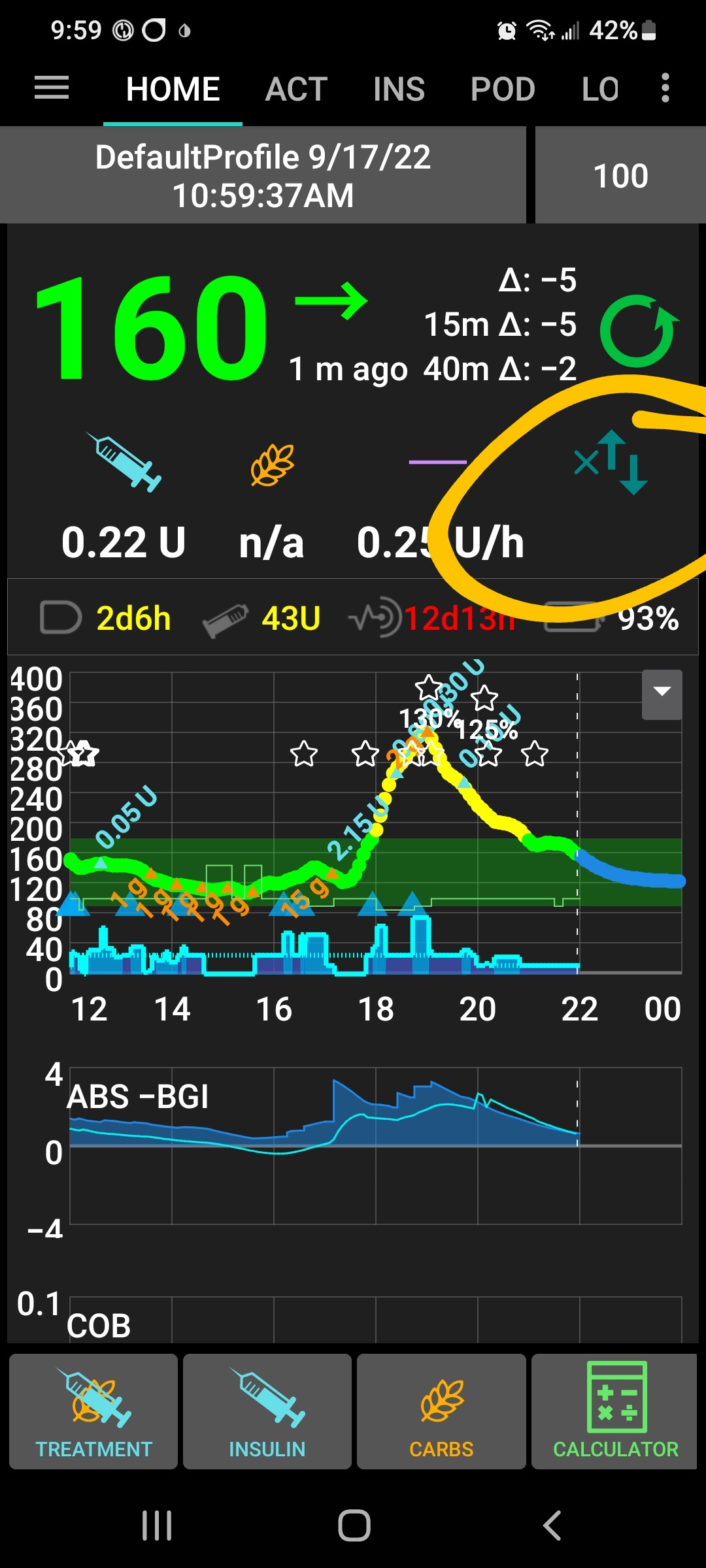Screen dimensions: 706x1568
Task: Open the three-dot overflow menu
Action: (x=665, y=88)
